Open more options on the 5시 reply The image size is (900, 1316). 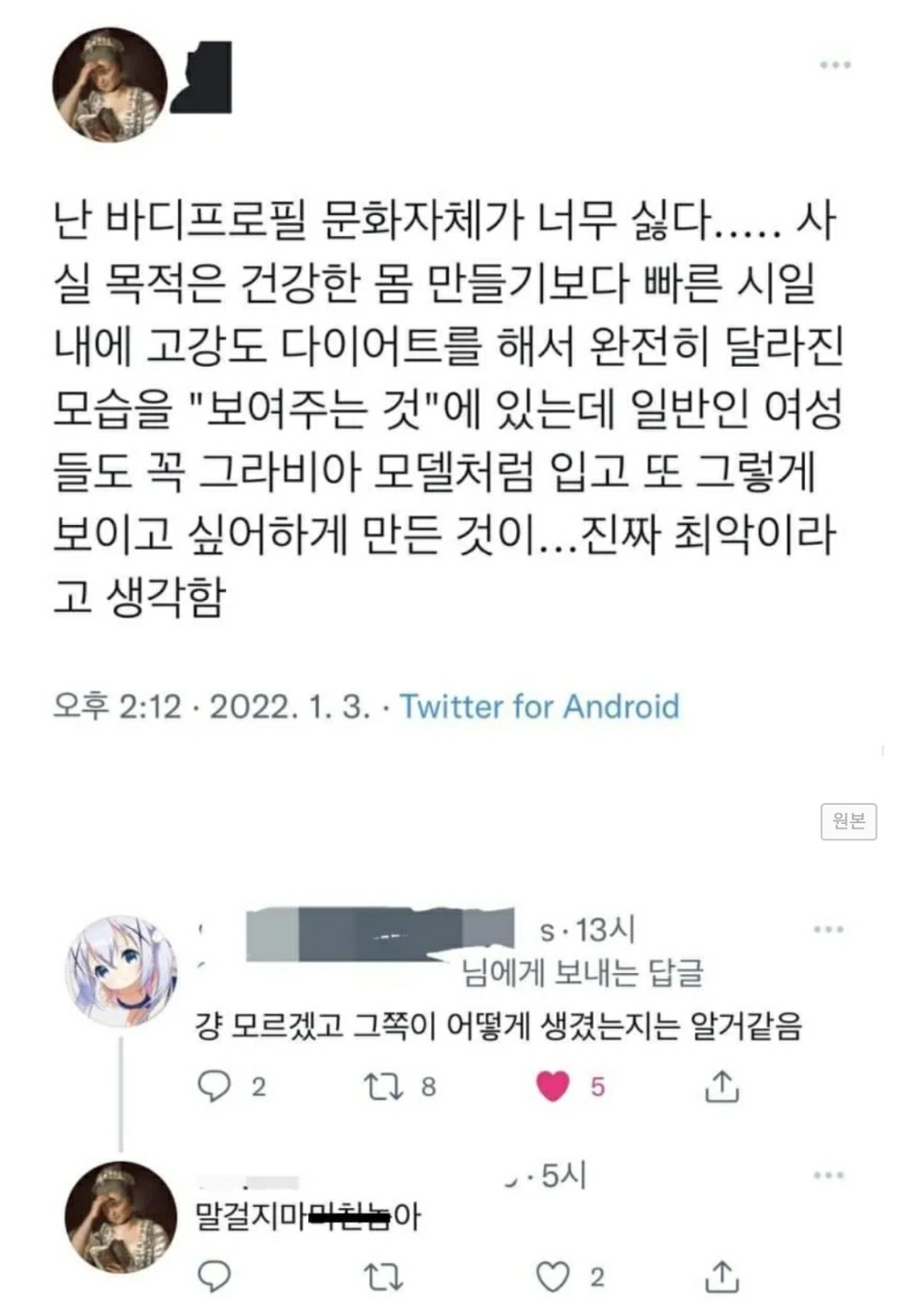[828, 1175]
